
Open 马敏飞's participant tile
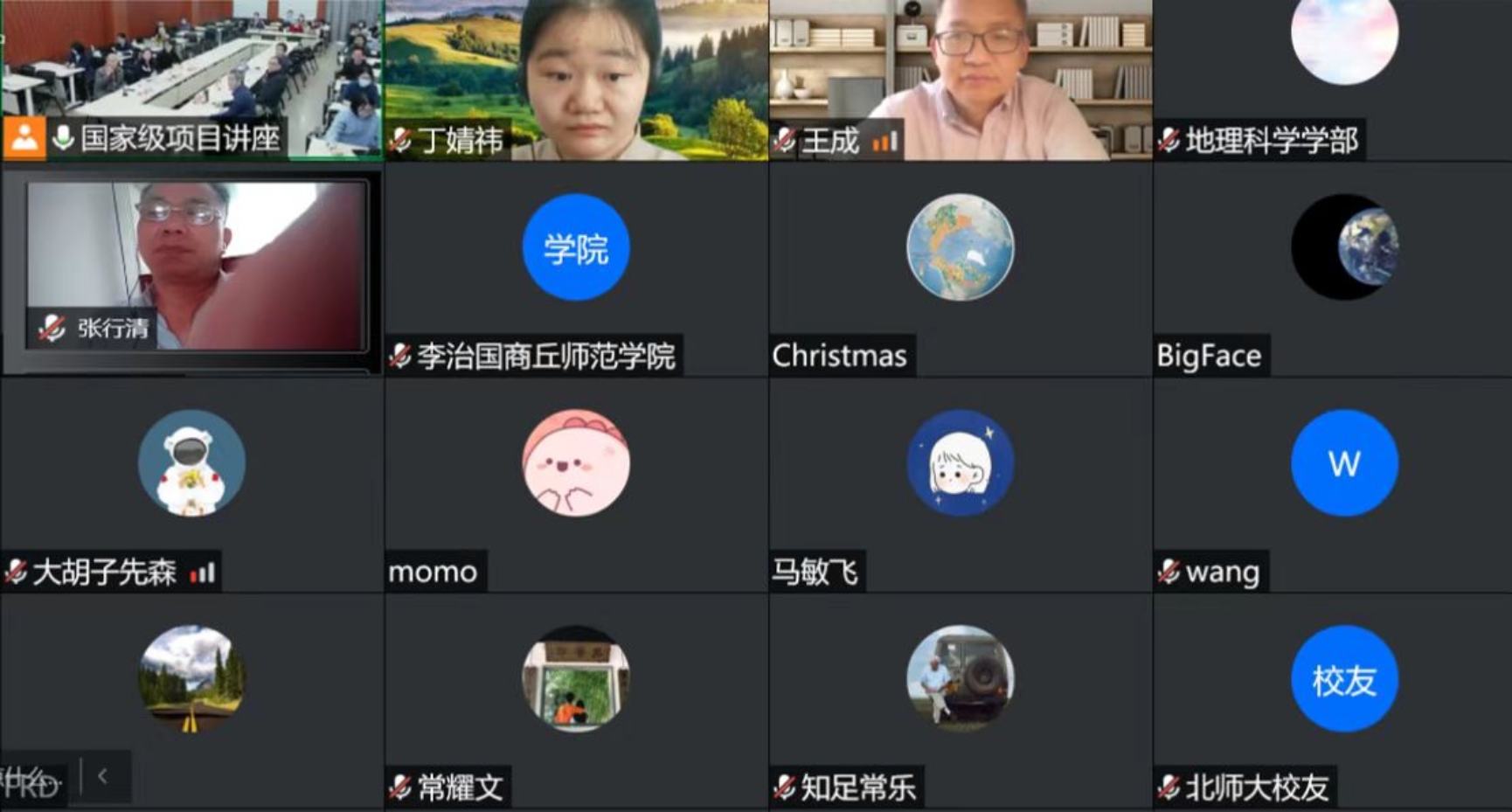[960, 485]
